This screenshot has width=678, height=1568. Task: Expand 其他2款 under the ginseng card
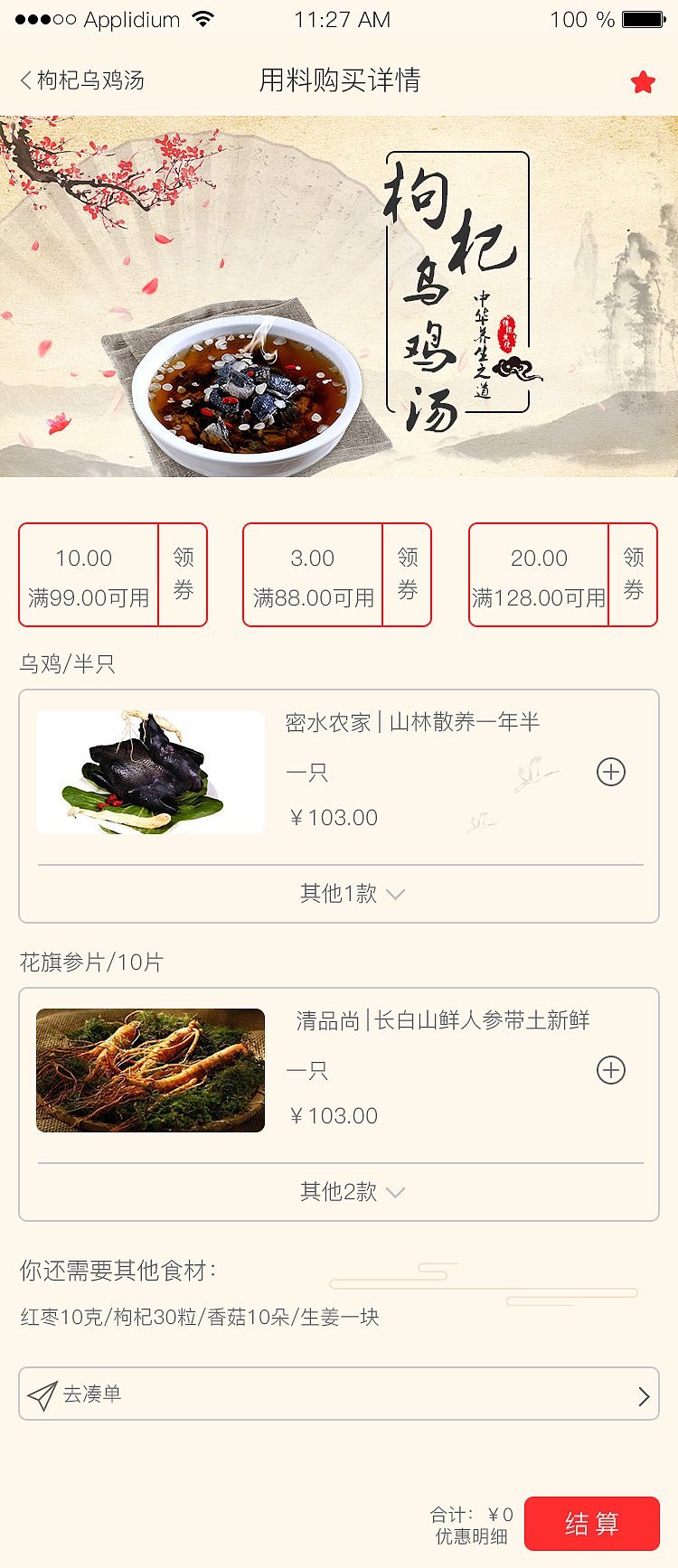[x=339, y=1191]
